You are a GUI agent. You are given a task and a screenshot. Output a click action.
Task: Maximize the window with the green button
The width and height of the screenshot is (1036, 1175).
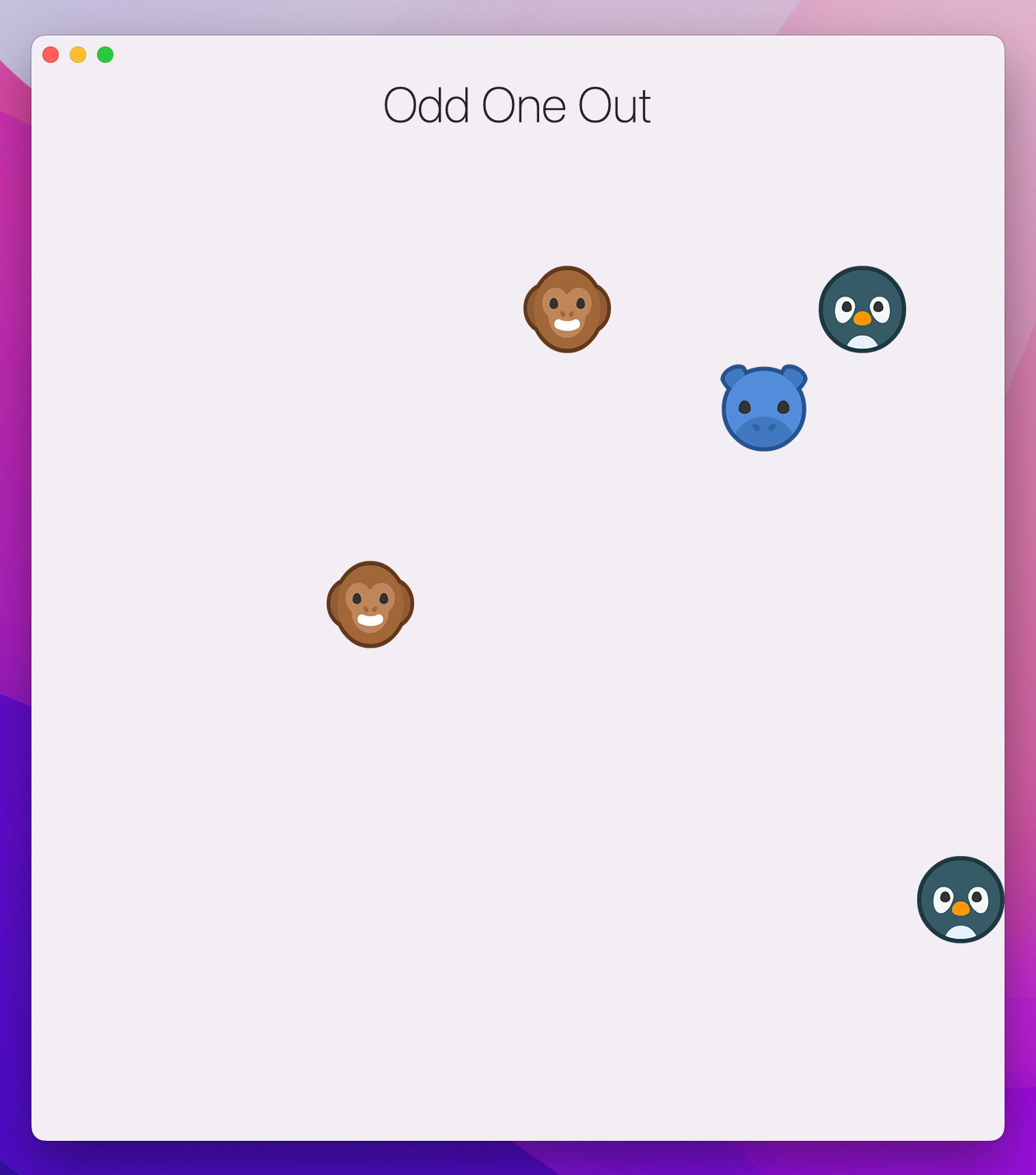pos(105,55)
